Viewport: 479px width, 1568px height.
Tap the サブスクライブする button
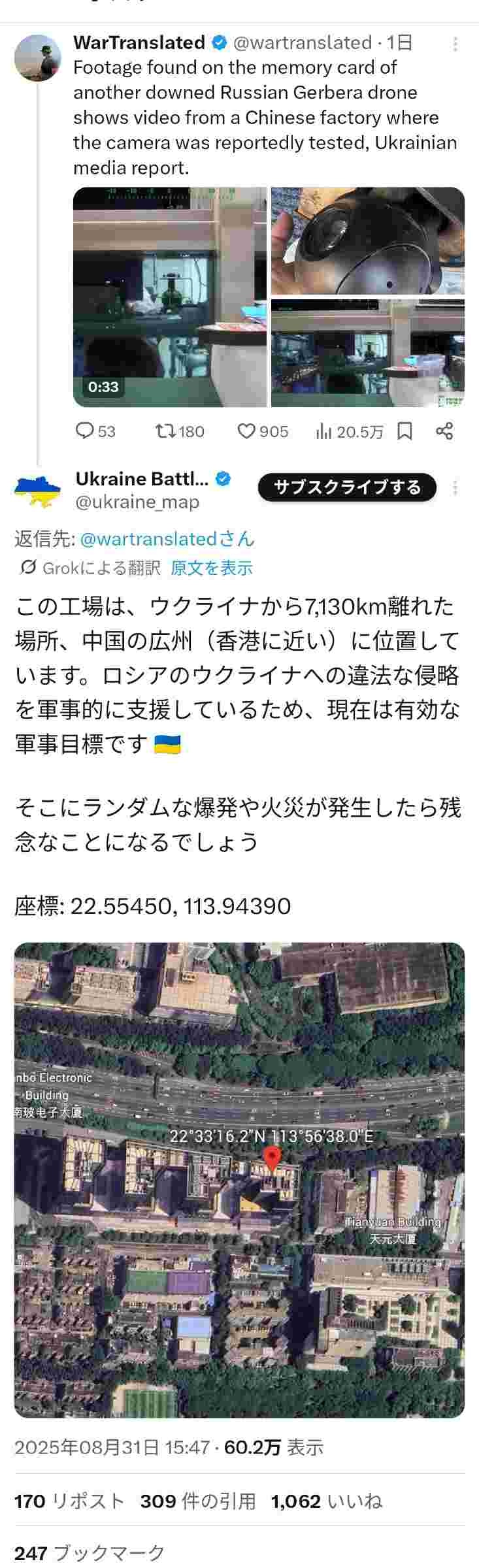346,487
